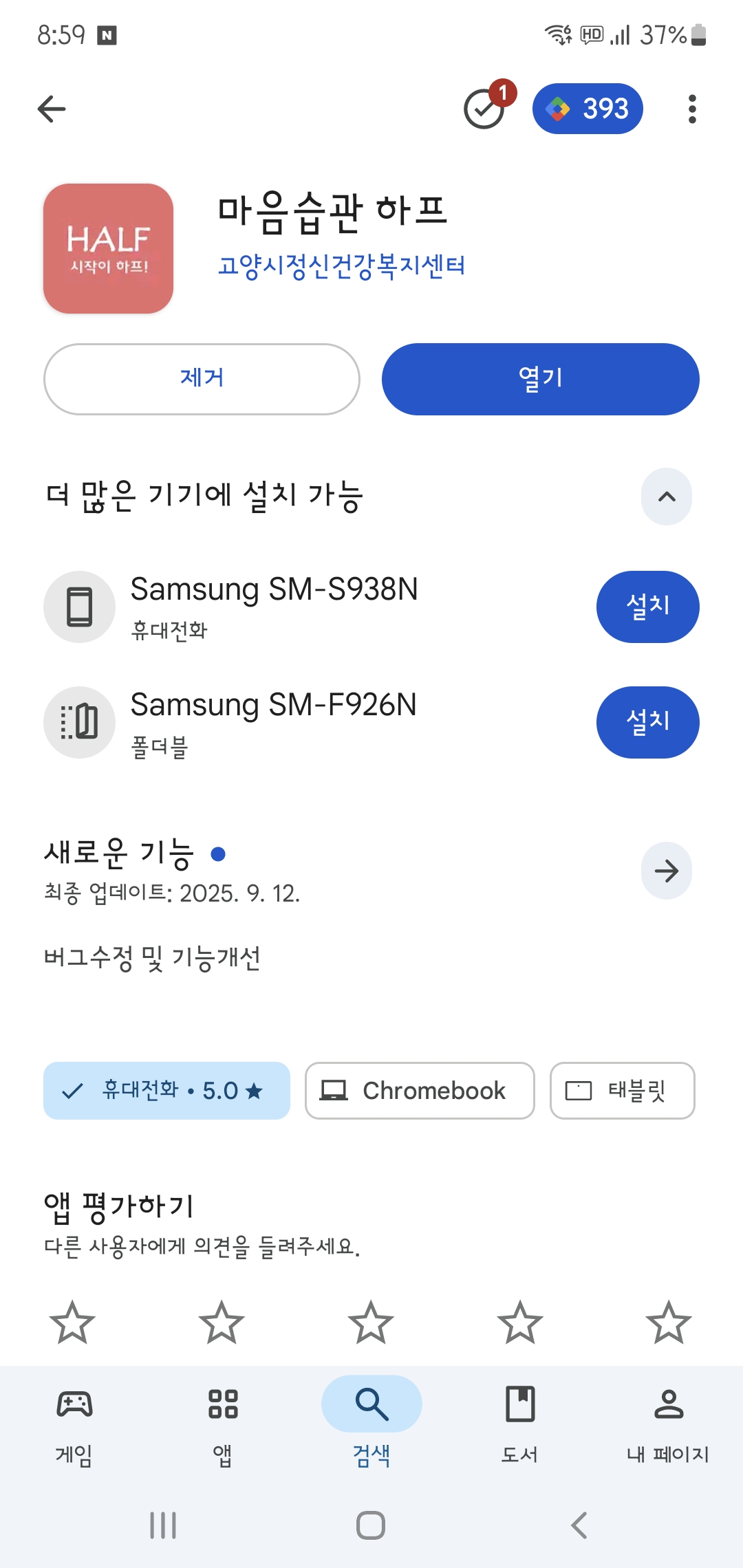
Task: Tap 열기 to open the app
Action: 540,379
